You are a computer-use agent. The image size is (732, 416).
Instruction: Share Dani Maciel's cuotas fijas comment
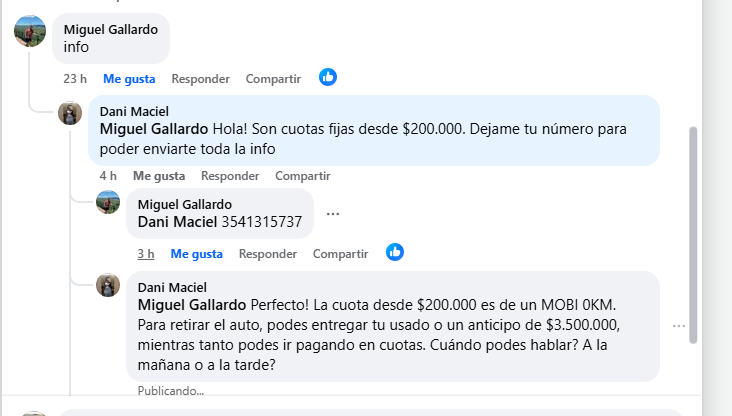coord(302,175)
